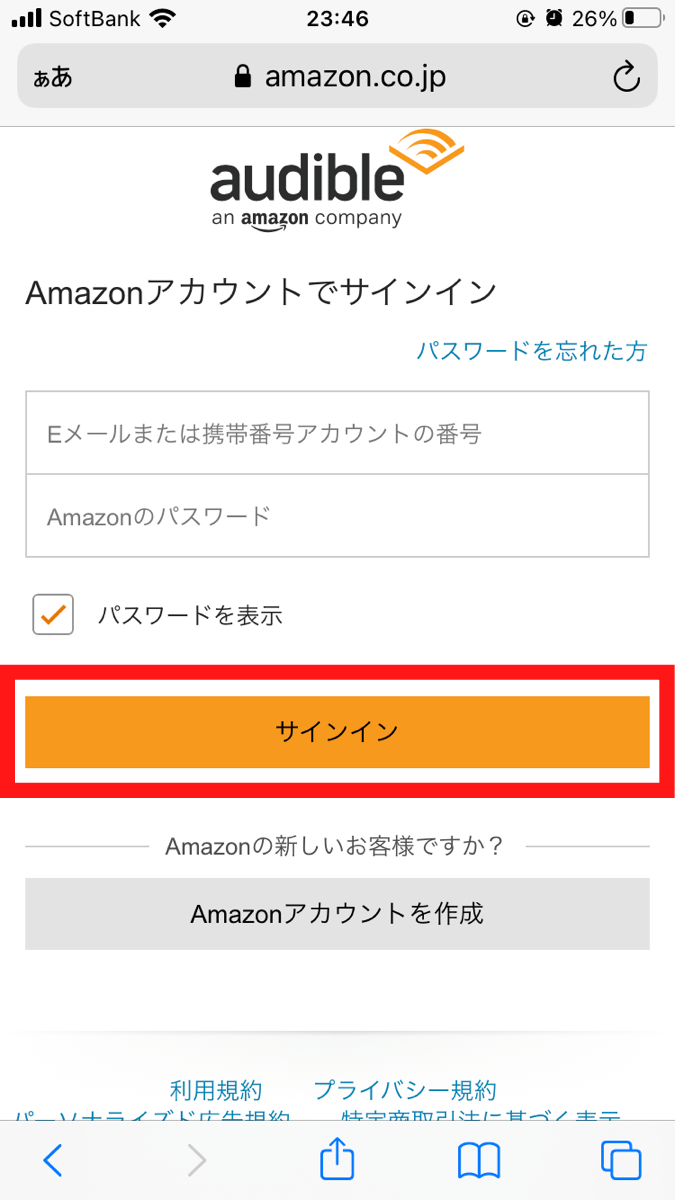This screenshot has width=675, height=1200.
Task: Focus the Amazonのパスワード field
Action: (337, 516)
